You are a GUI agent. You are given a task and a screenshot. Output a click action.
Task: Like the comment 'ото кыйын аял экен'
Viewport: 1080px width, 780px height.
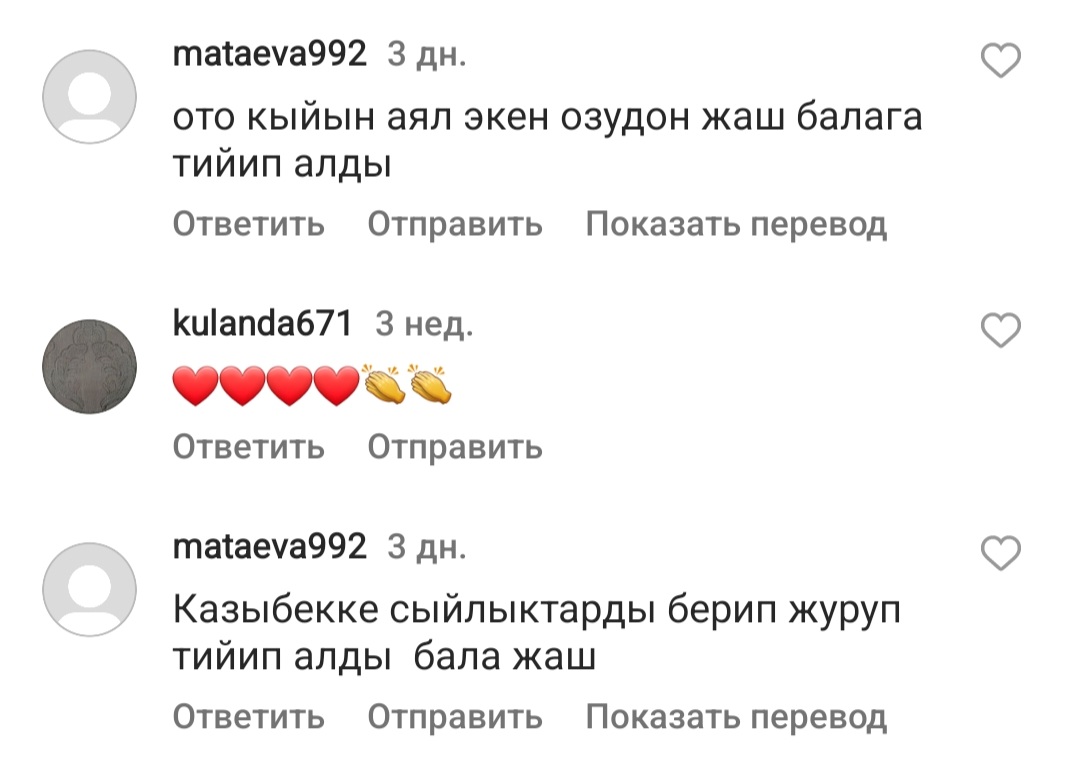[1001, 62]
